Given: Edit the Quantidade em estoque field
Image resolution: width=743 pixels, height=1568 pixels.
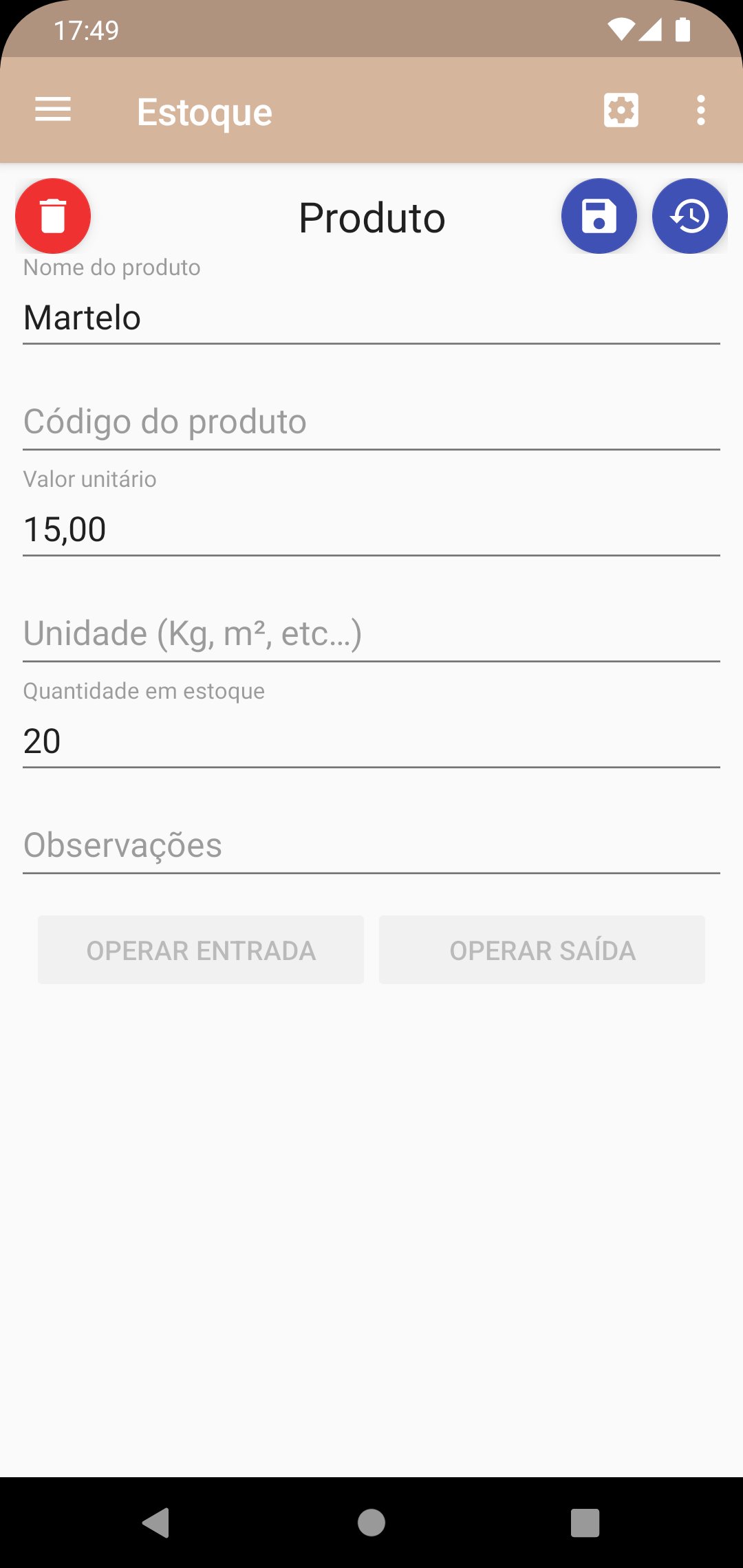Looking at the screenshot, I should click(x=371, y=741).
